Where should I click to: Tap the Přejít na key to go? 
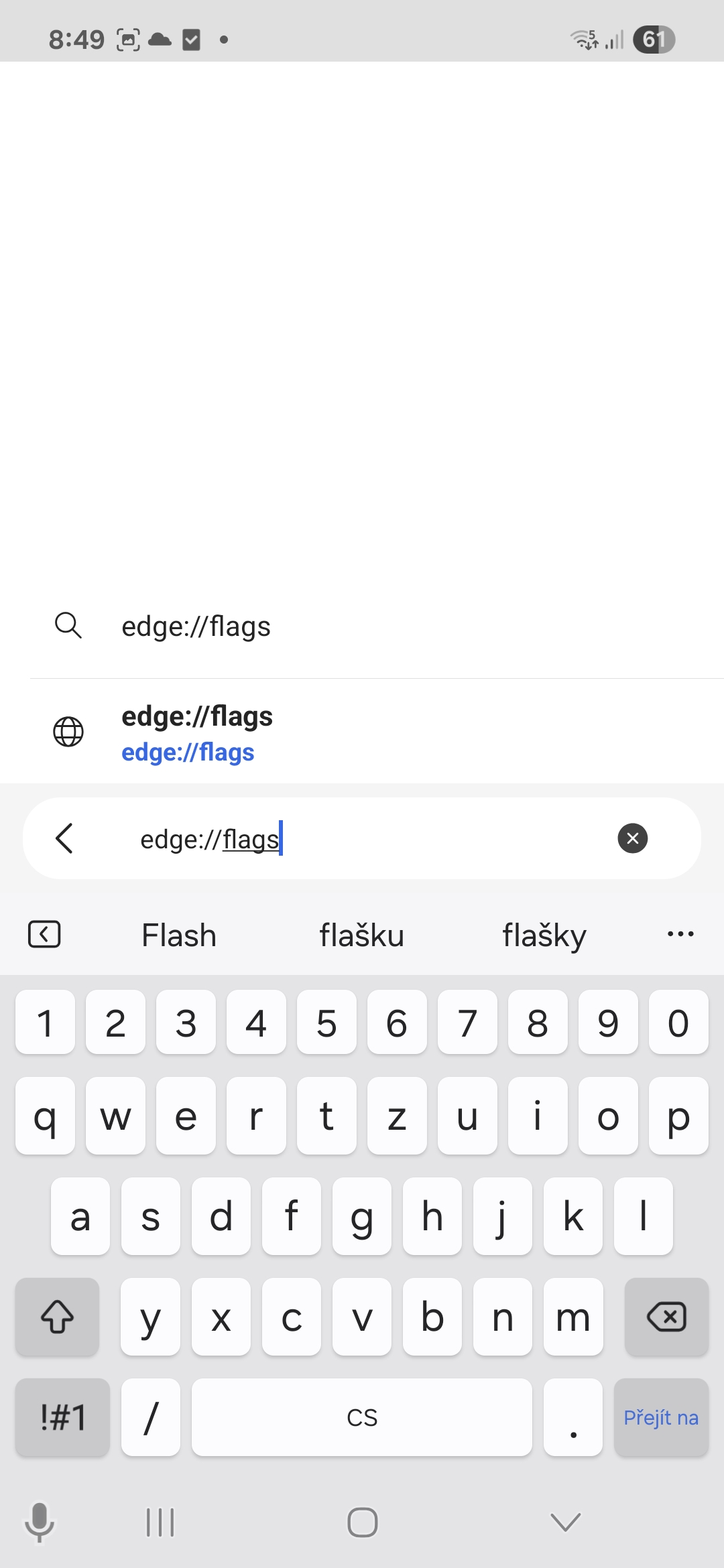coord(661,1417)
